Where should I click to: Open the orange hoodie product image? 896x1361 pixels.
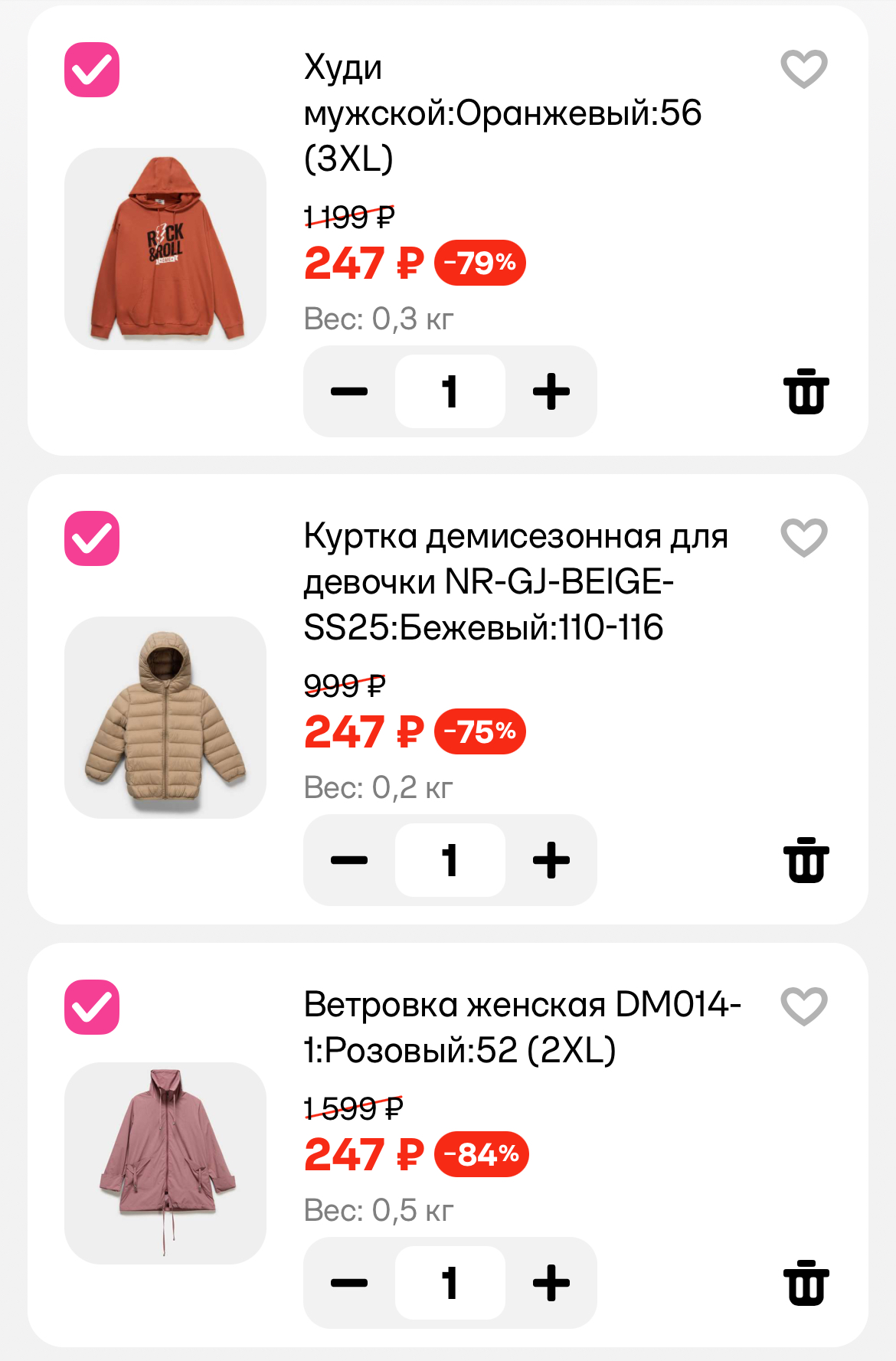tap(165, 249)
